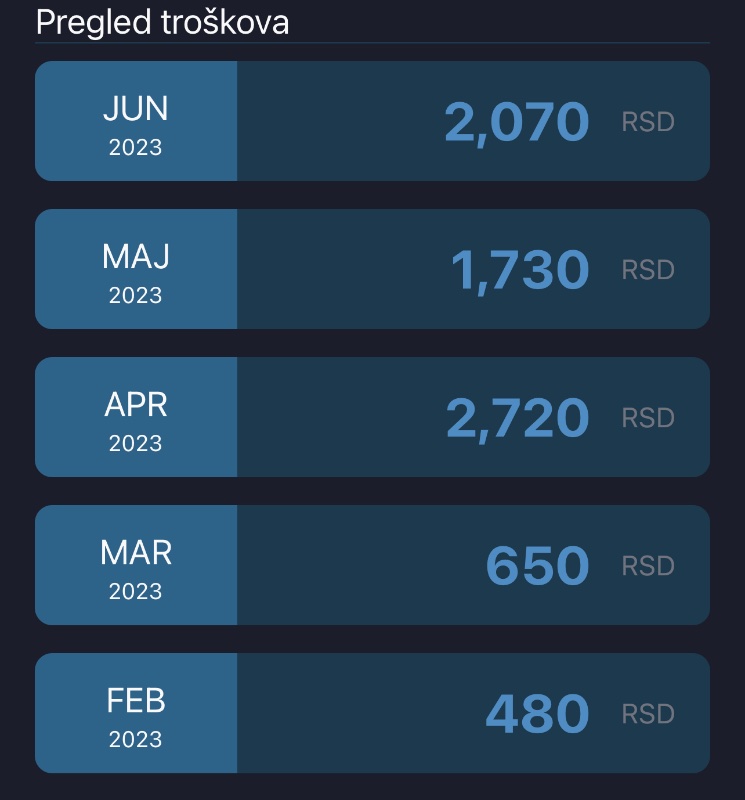Select the APR 2023 expense entry
The width and height of the screenshot is (745, 800).
(372, 417)
